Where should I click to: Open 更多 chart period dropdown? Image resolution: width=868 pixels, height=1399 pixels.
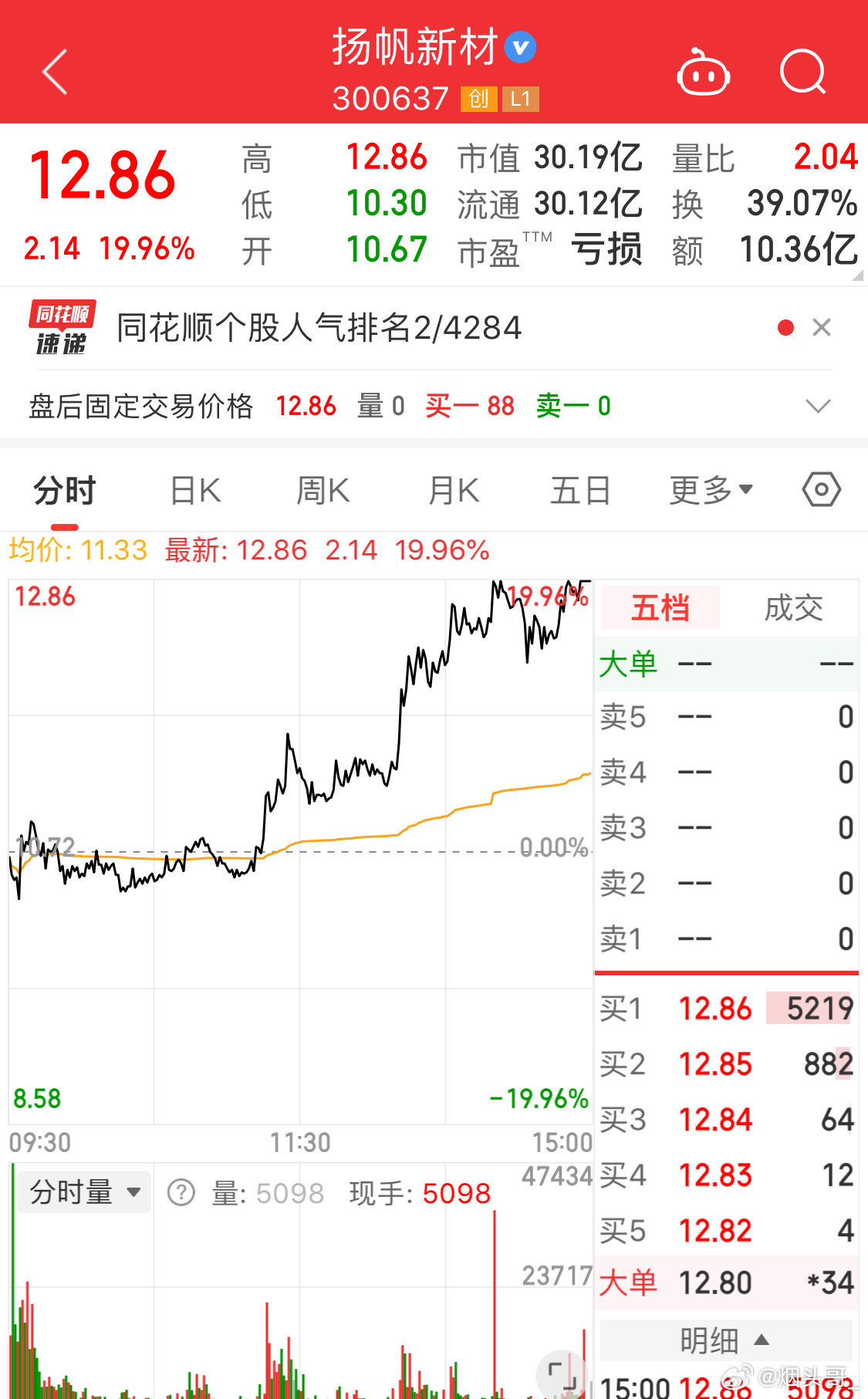click(x=711, y=491)
